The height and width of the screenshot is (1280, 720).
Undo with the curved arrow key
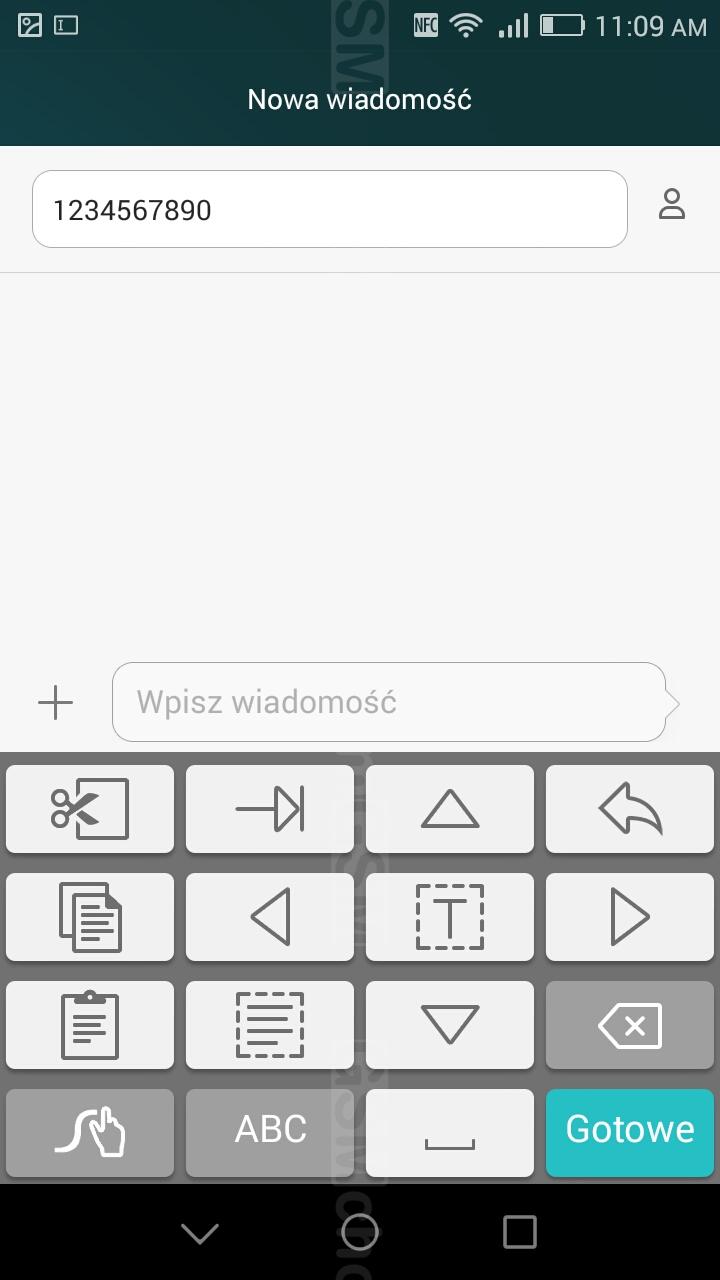(630, 809)
